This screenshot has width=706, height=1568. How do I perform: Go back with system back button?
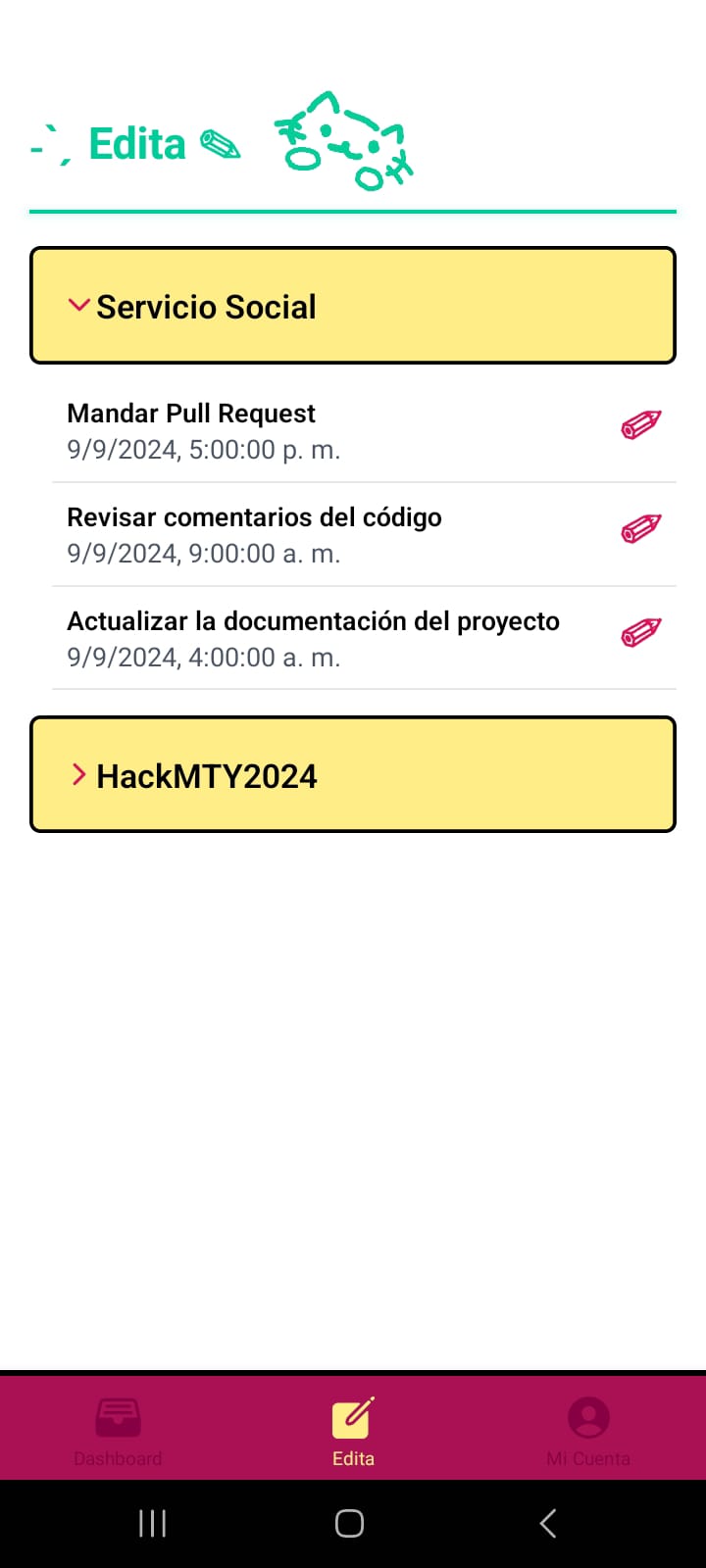point(548,1523)
